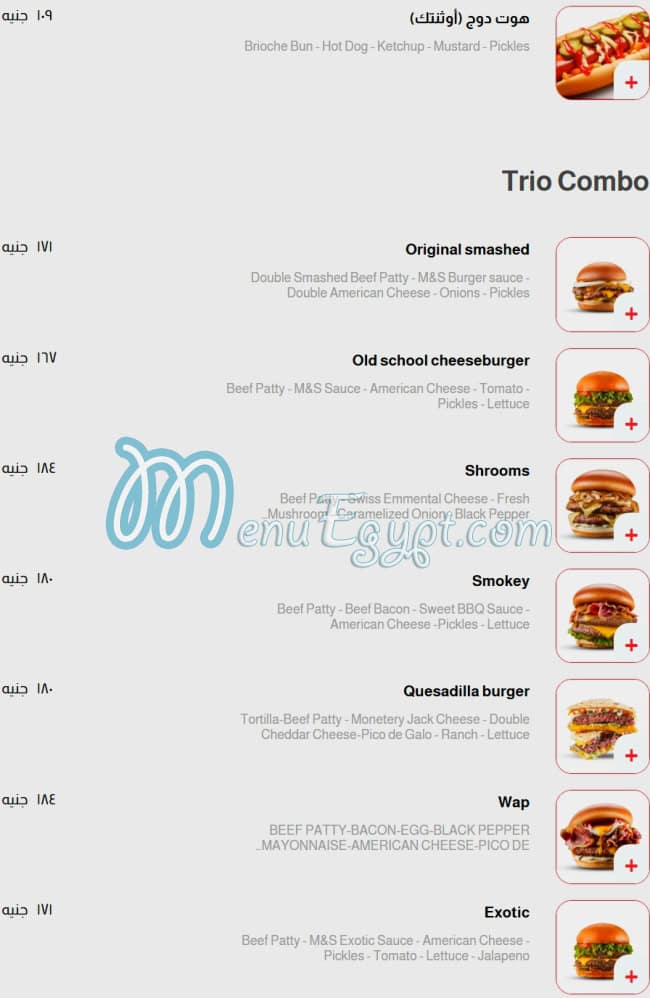Add Smokey burger to cart

pyautogui.click(x=630, y=645)
